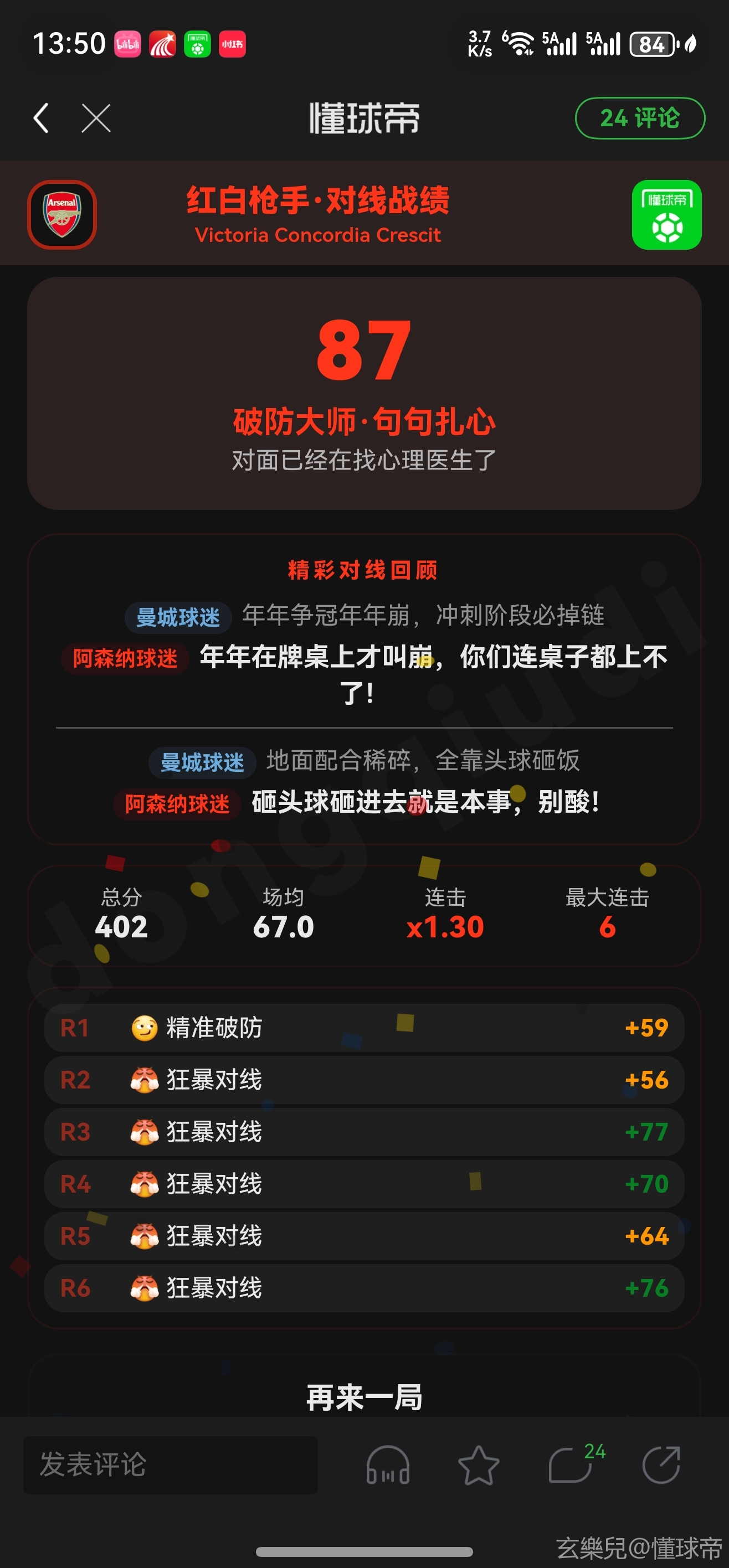Open the 24 评论 comments button
The width and height of the screenshot is (729, 1568).
point(639,118)
